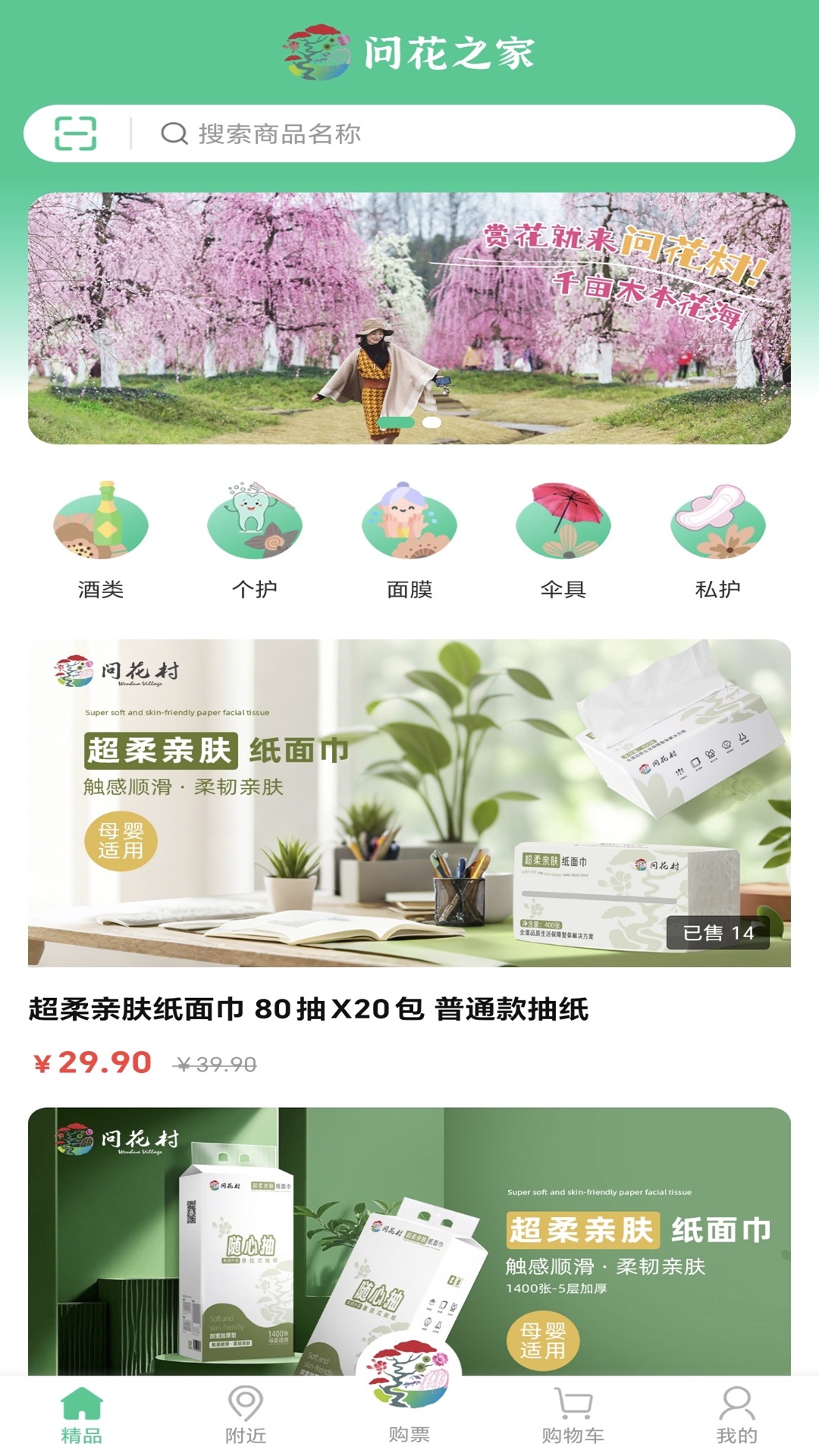The width and height of the screenshot is (819, 1456).
Task: Tap the 搜索商品名称 search field
Action: 455,133
